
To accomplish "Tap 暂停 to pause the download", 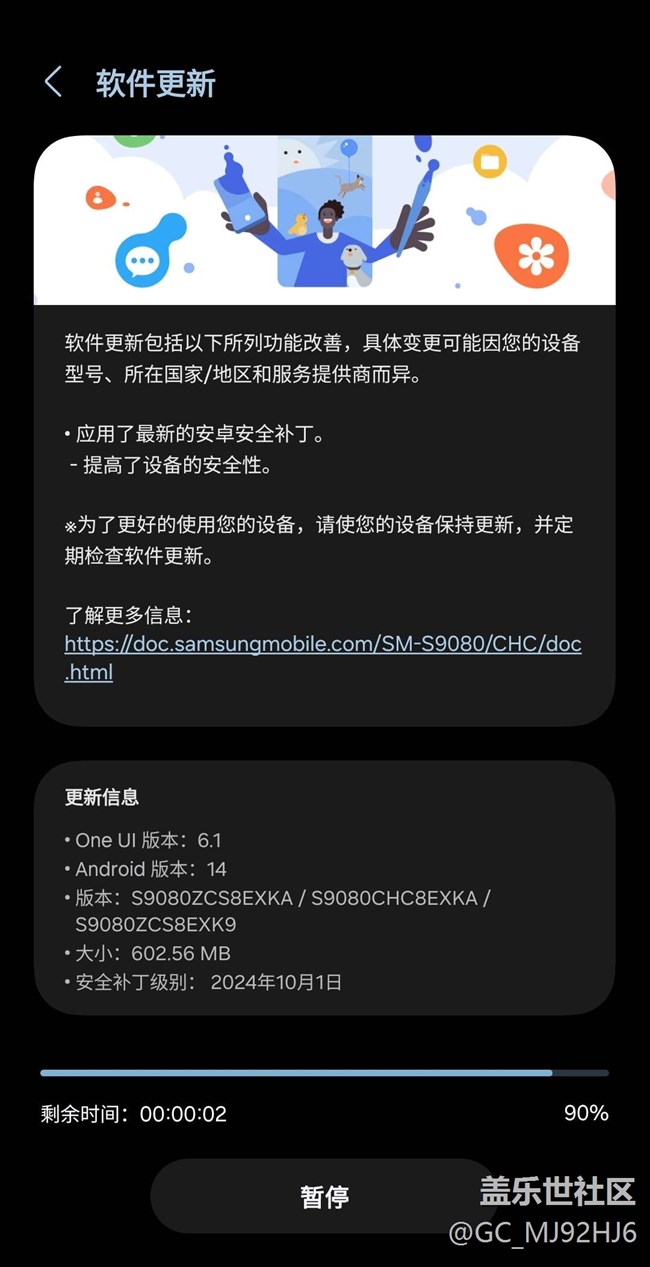I will [x=324, y=1196].
